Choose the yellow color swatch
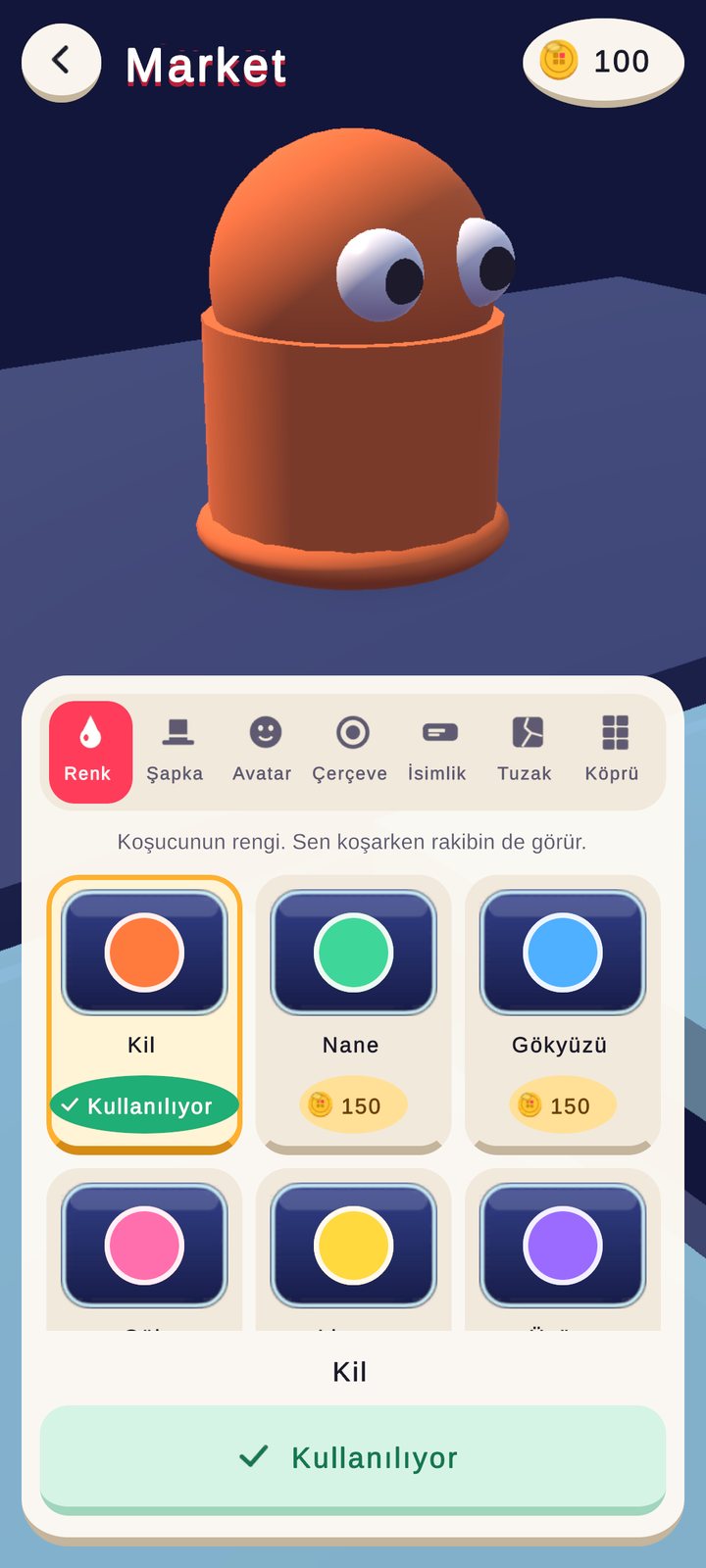706x1568 pixels. click(x=353, y=1249)
